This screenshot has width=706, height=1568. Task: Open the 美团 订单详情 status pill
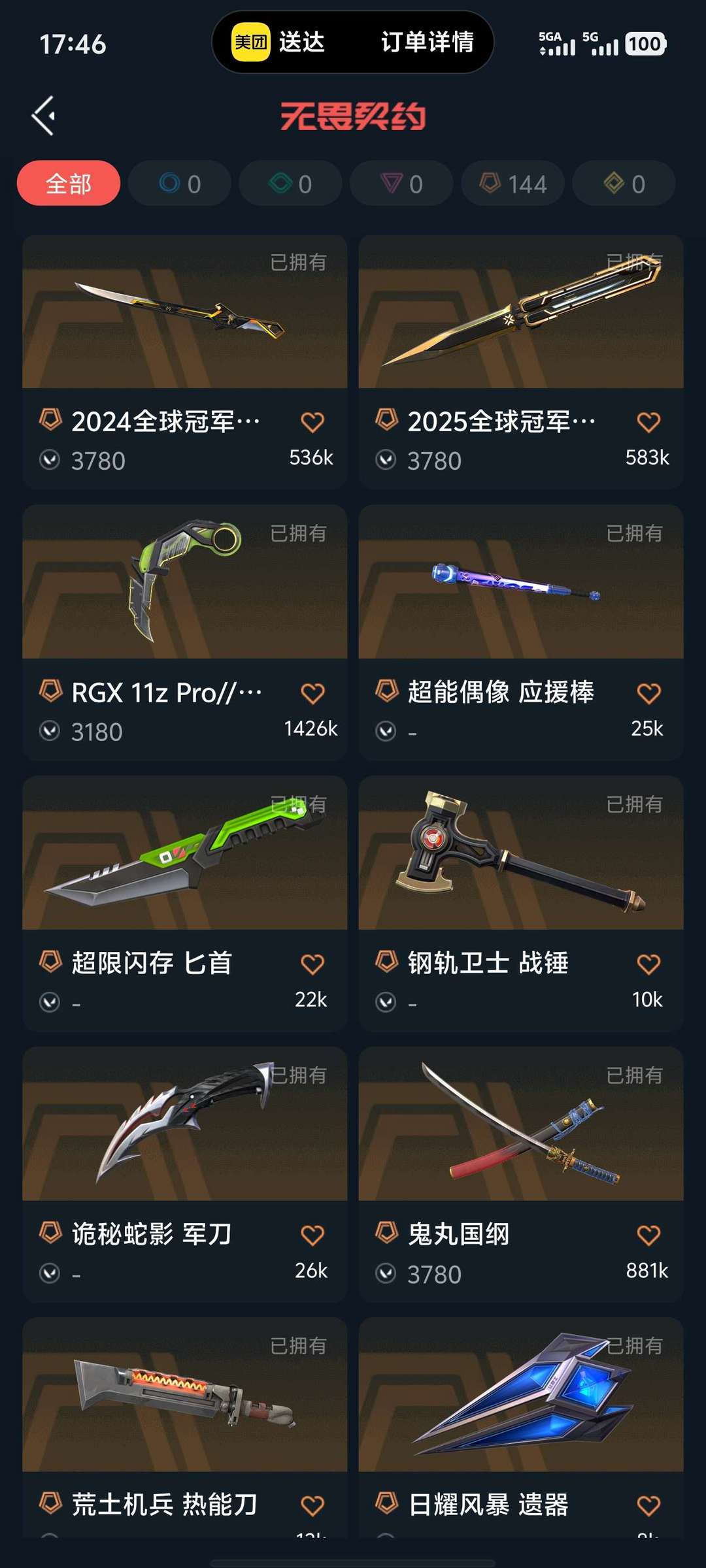click(x=353, y=42)
